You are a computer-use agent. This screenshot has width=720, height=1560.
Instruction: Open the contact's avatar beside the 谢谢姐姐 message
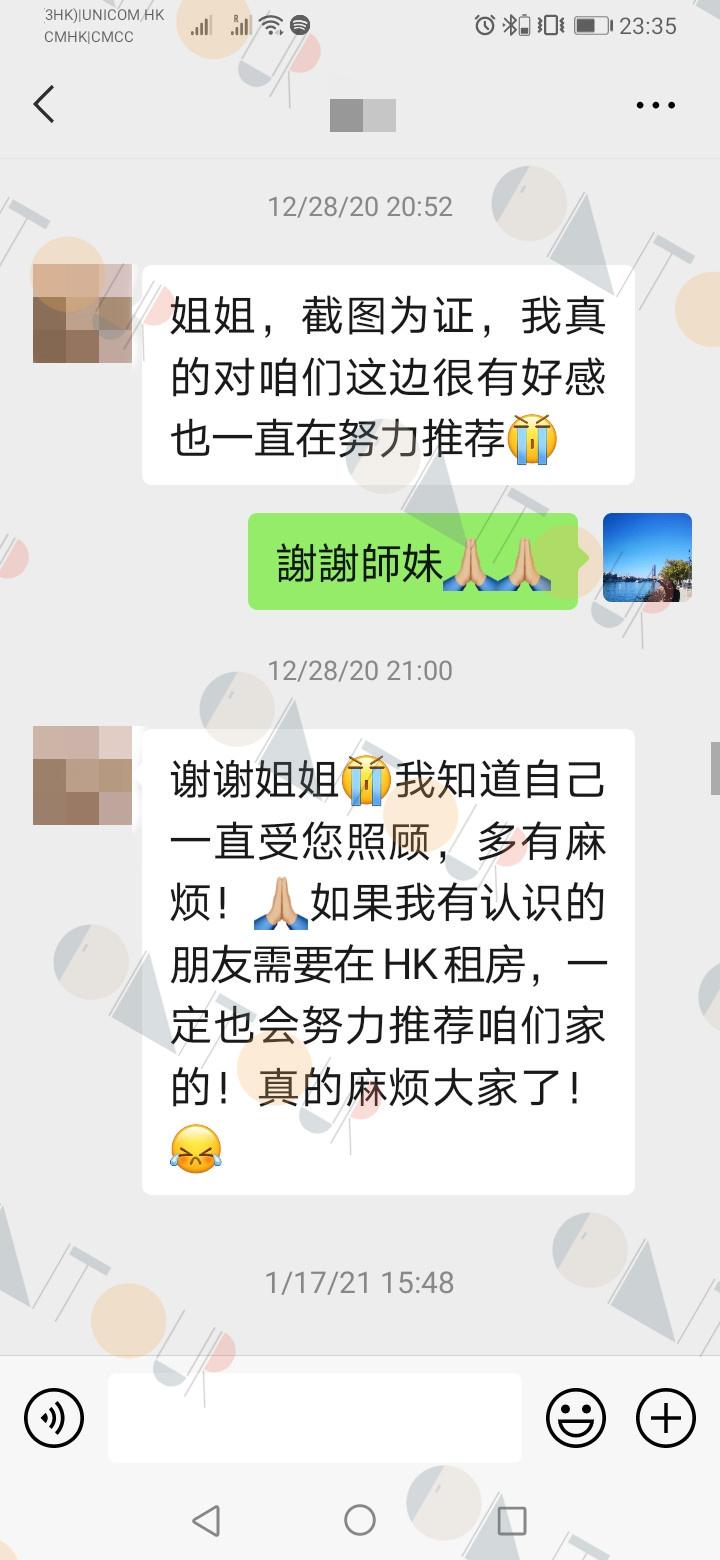(x=82, y=776)
